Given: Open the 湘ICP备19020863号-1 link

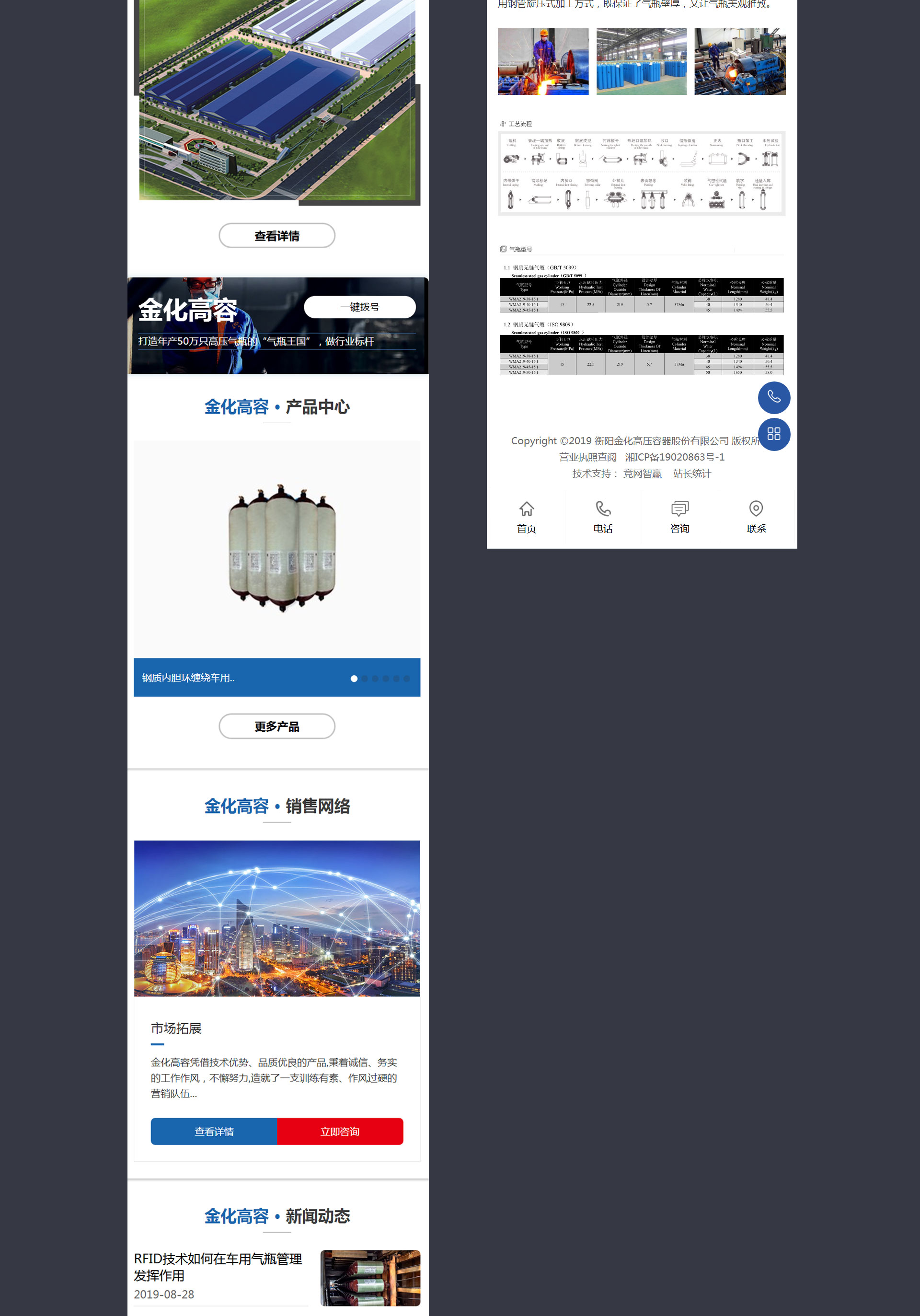Looking at the screenshot, I should click(x=675, y=457).
